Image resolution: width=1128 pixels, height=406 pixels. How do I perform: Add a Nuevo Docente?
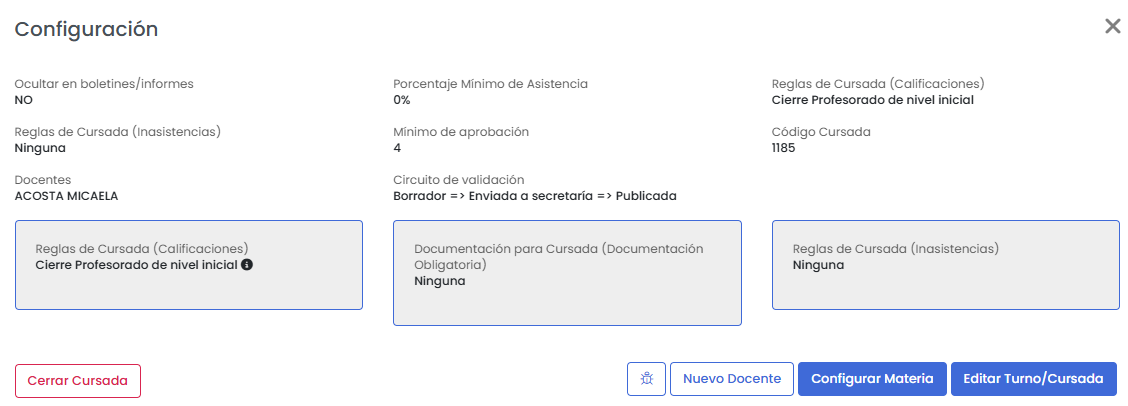(x=731, y=379)
